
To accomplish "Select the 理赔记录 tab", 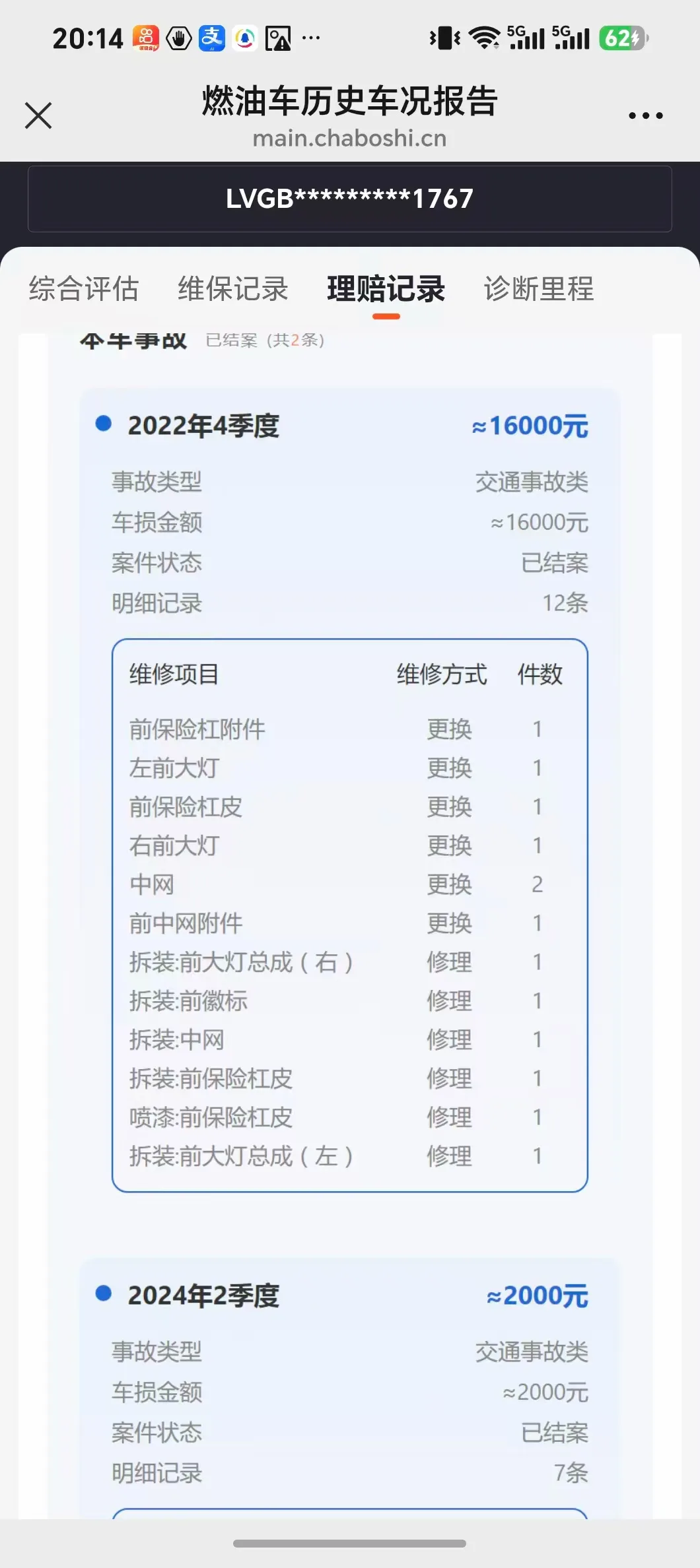I will pos(386,289).
